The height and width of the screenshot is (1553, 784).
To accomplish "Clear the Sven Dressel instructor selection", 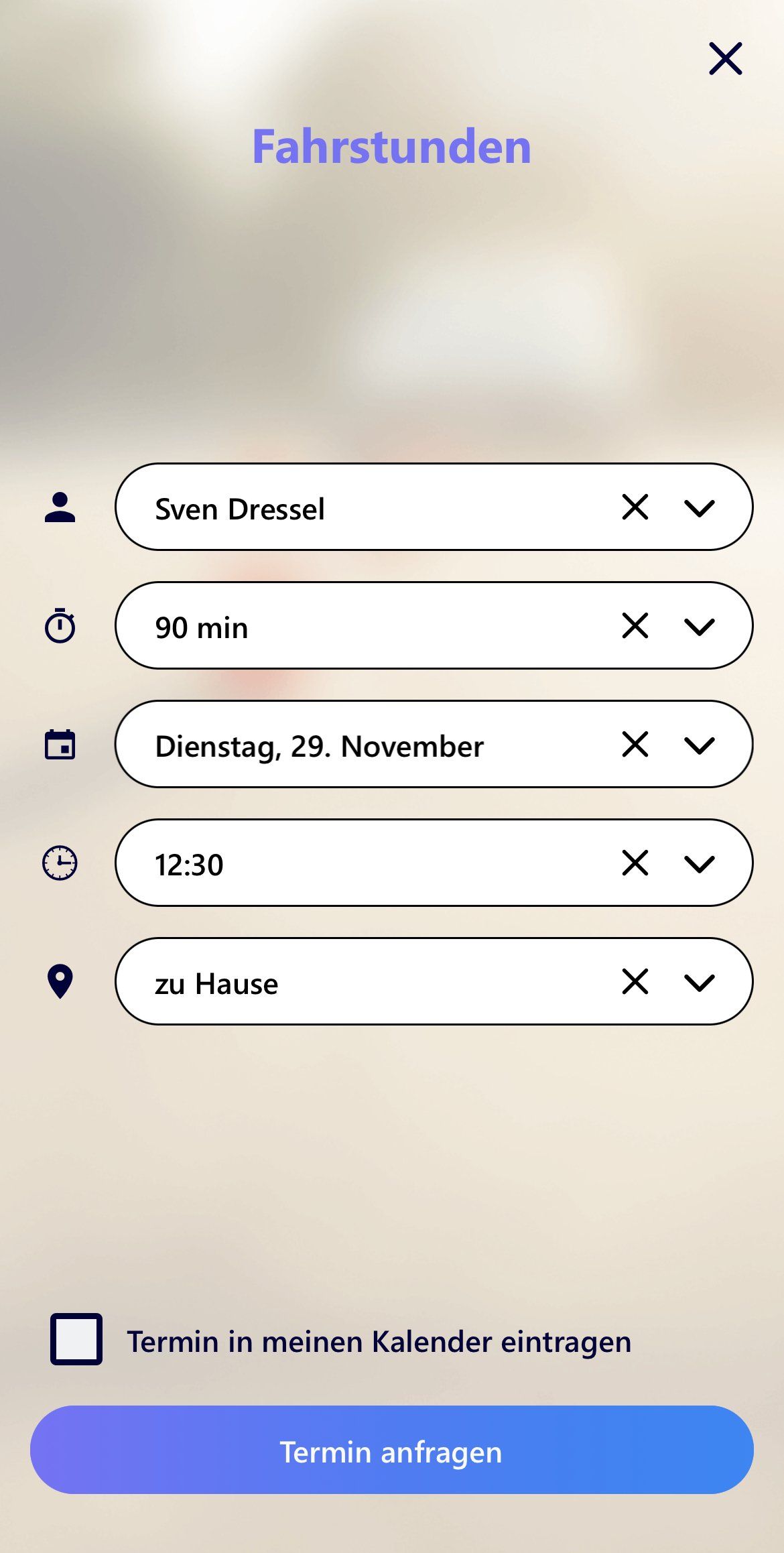I will click(x=635, y=507).
